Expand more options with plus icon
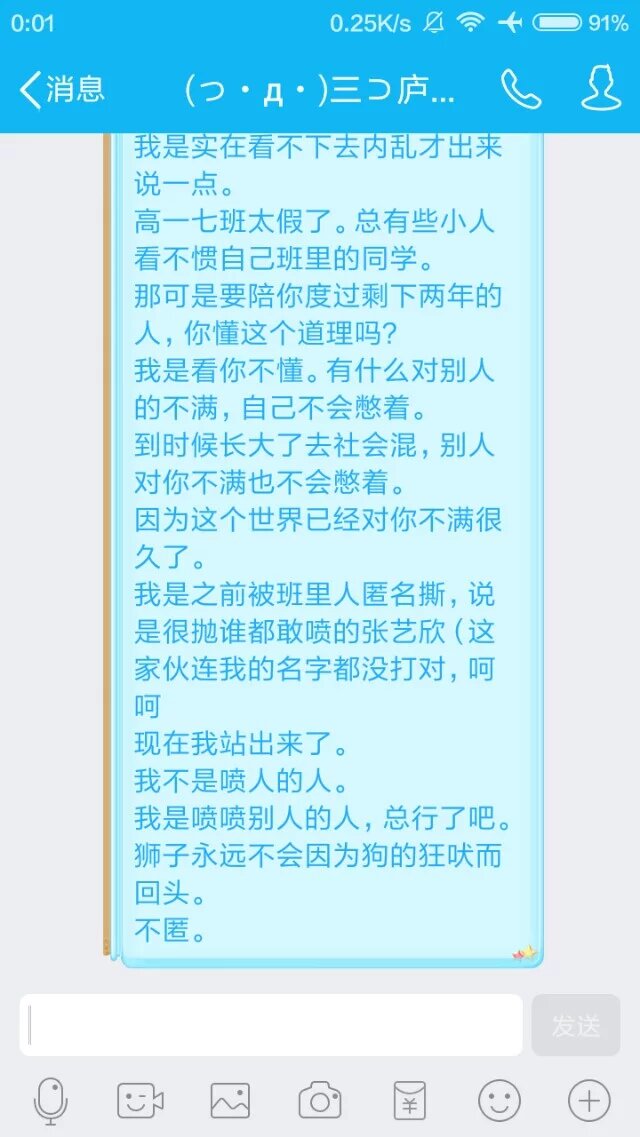 [589, 1102]
